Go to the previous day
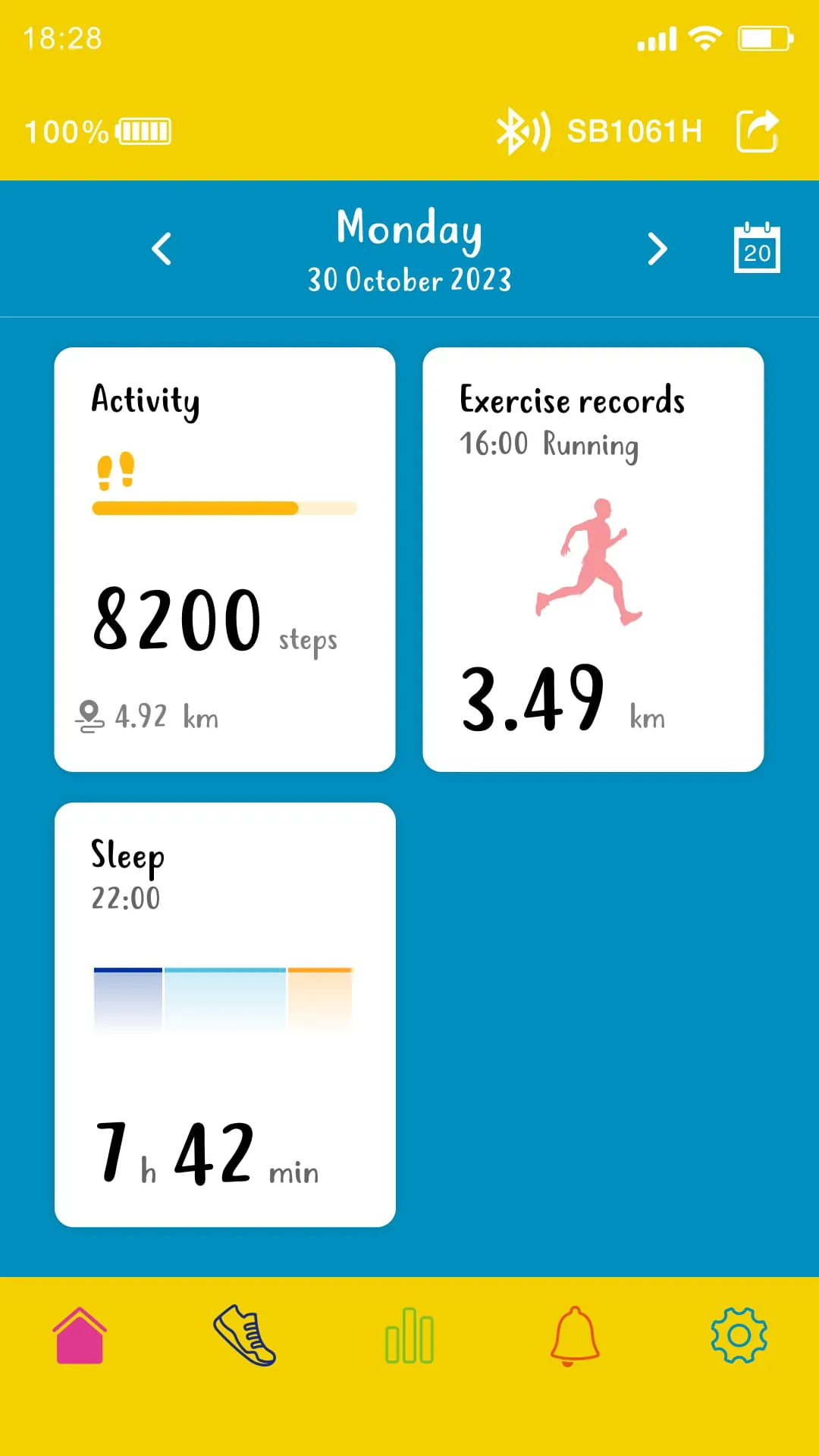The height and width of the screenshot is (1456, 819). [x=162, y=249]
